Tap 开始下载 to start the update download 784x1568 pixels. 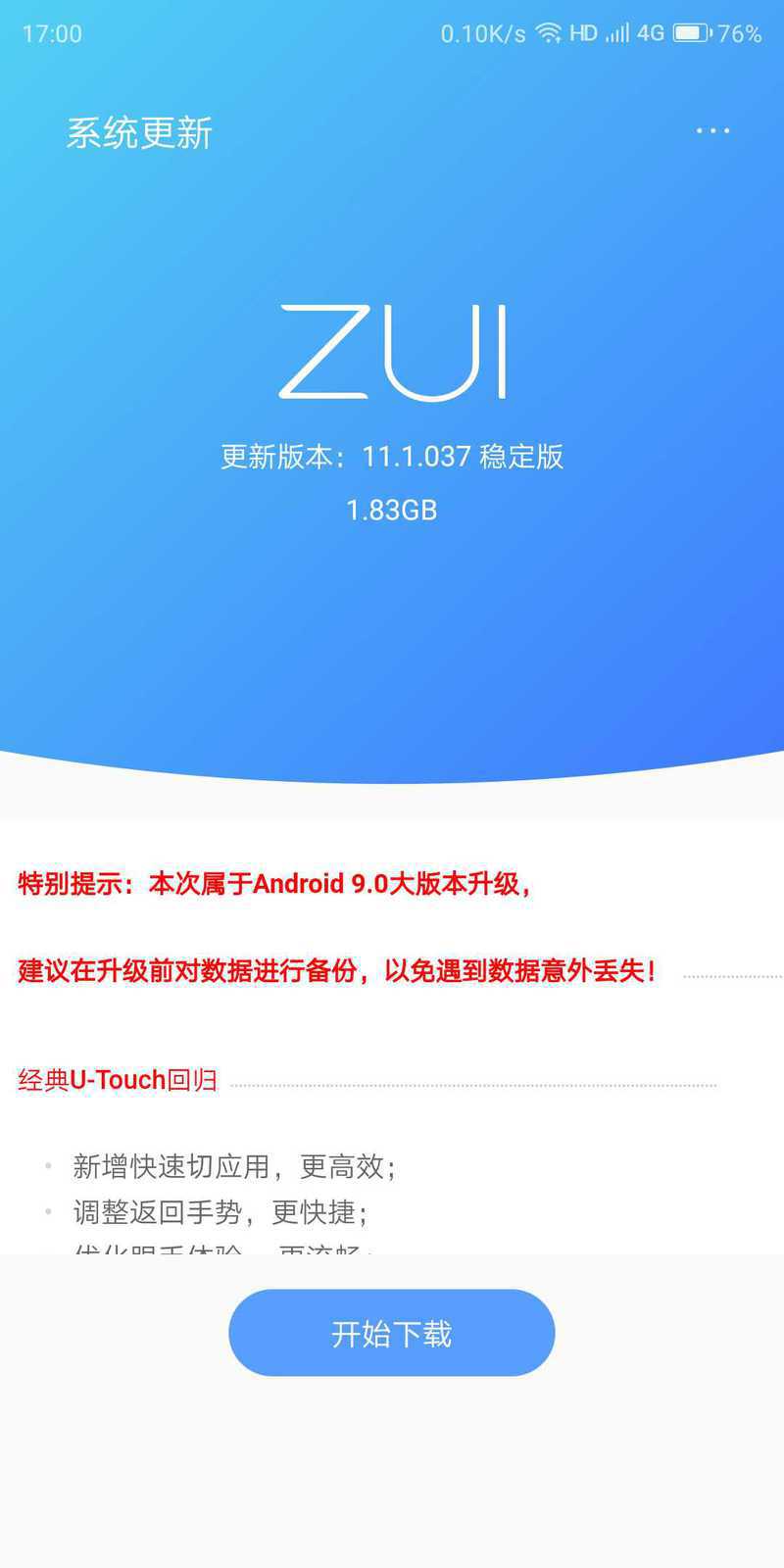(x=392, y=1333)
